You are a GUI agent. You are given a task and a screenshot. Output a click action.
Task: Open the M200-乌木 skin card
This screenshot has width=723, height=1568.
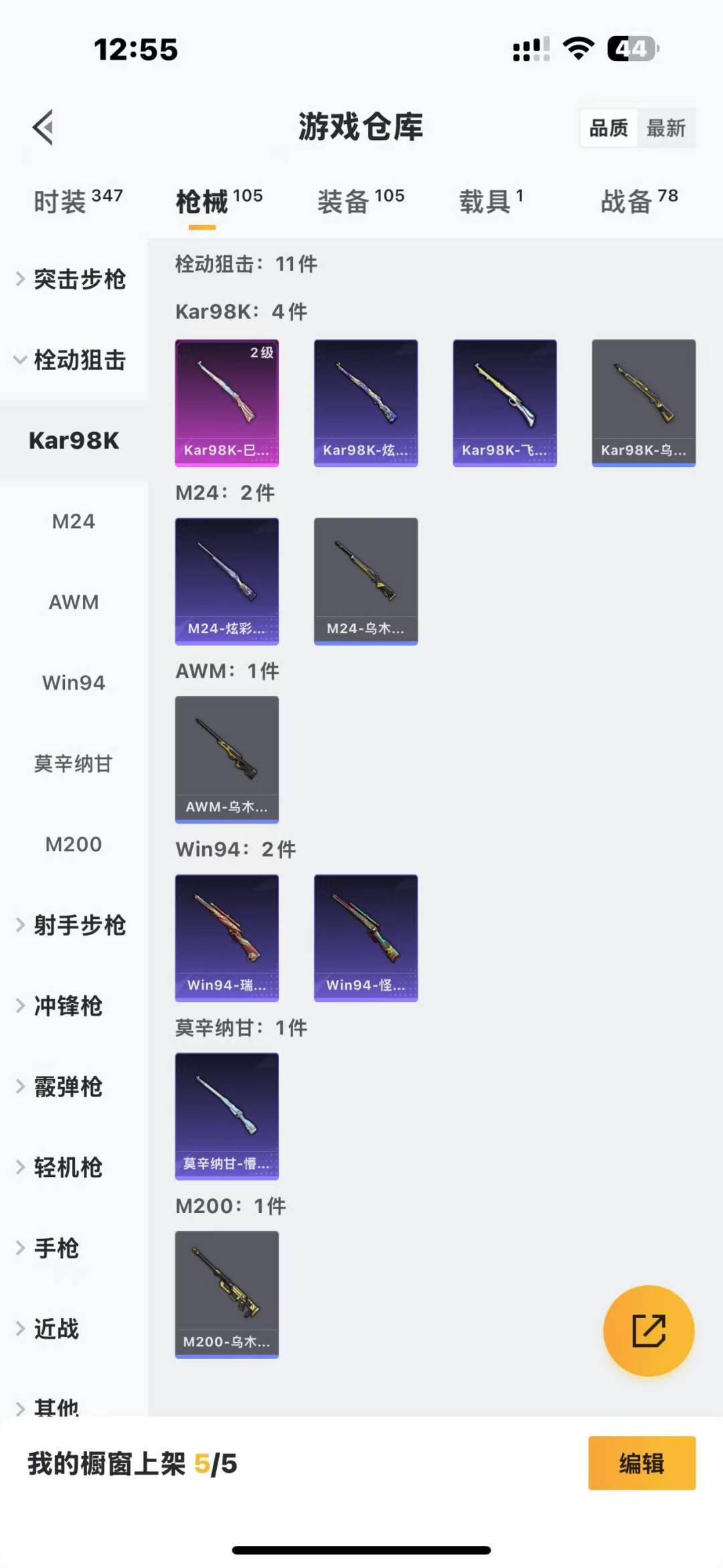tap(227, 1294)
